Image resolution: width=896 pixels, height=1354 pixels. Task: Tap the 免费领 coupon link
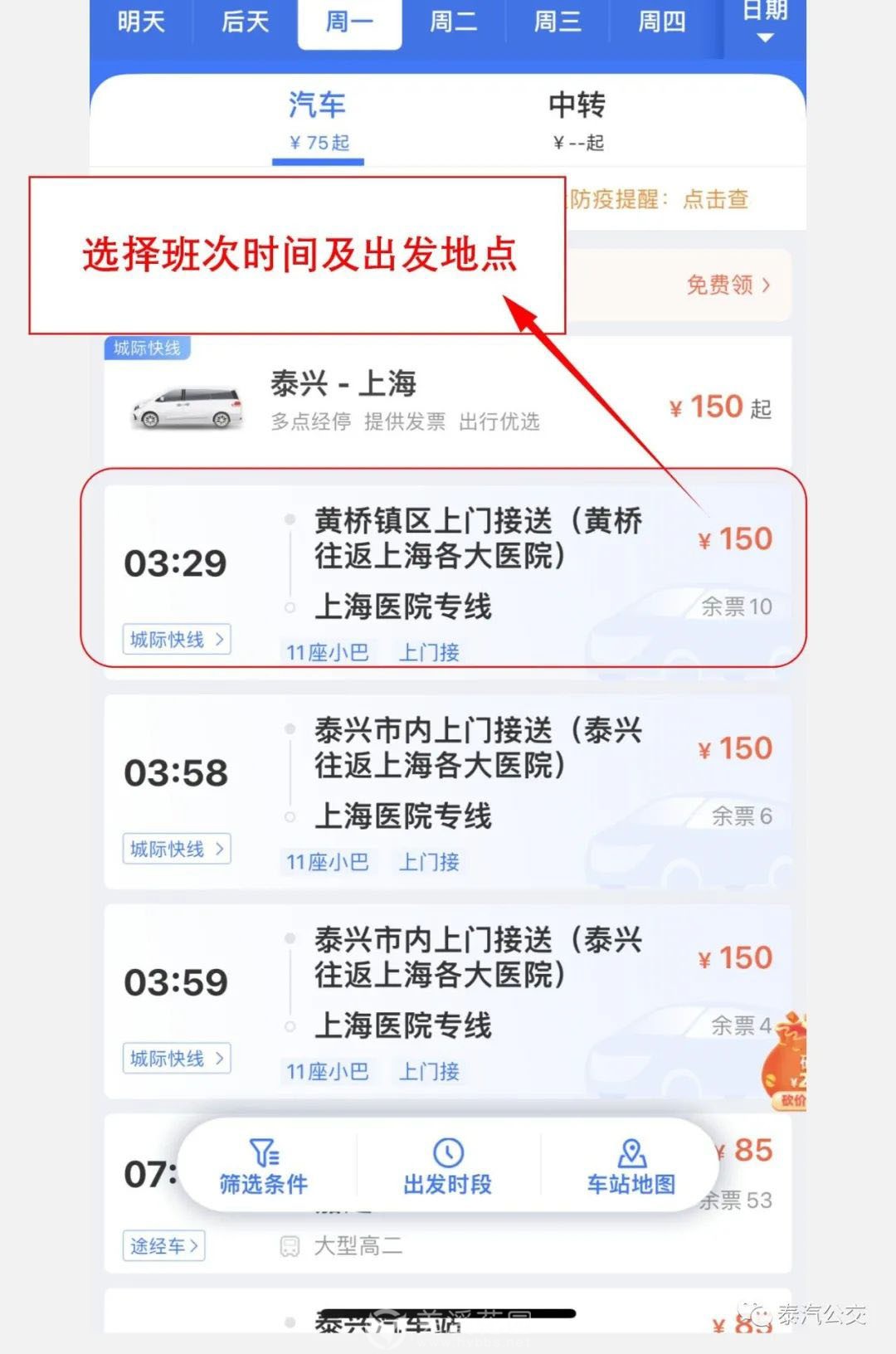pos(728,285)
